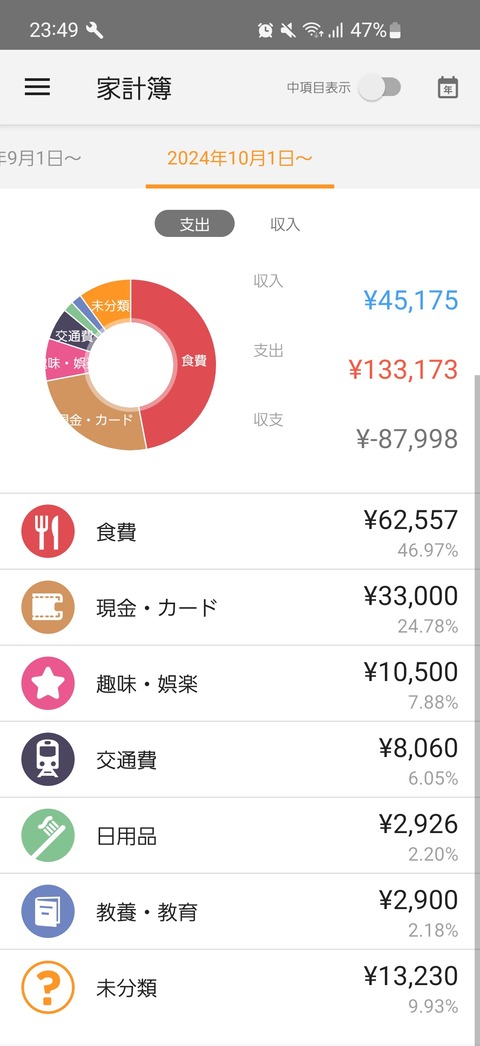480x1046 pixels.
Task: Open the 教養・教育 category row
Action: coord(240,912)
